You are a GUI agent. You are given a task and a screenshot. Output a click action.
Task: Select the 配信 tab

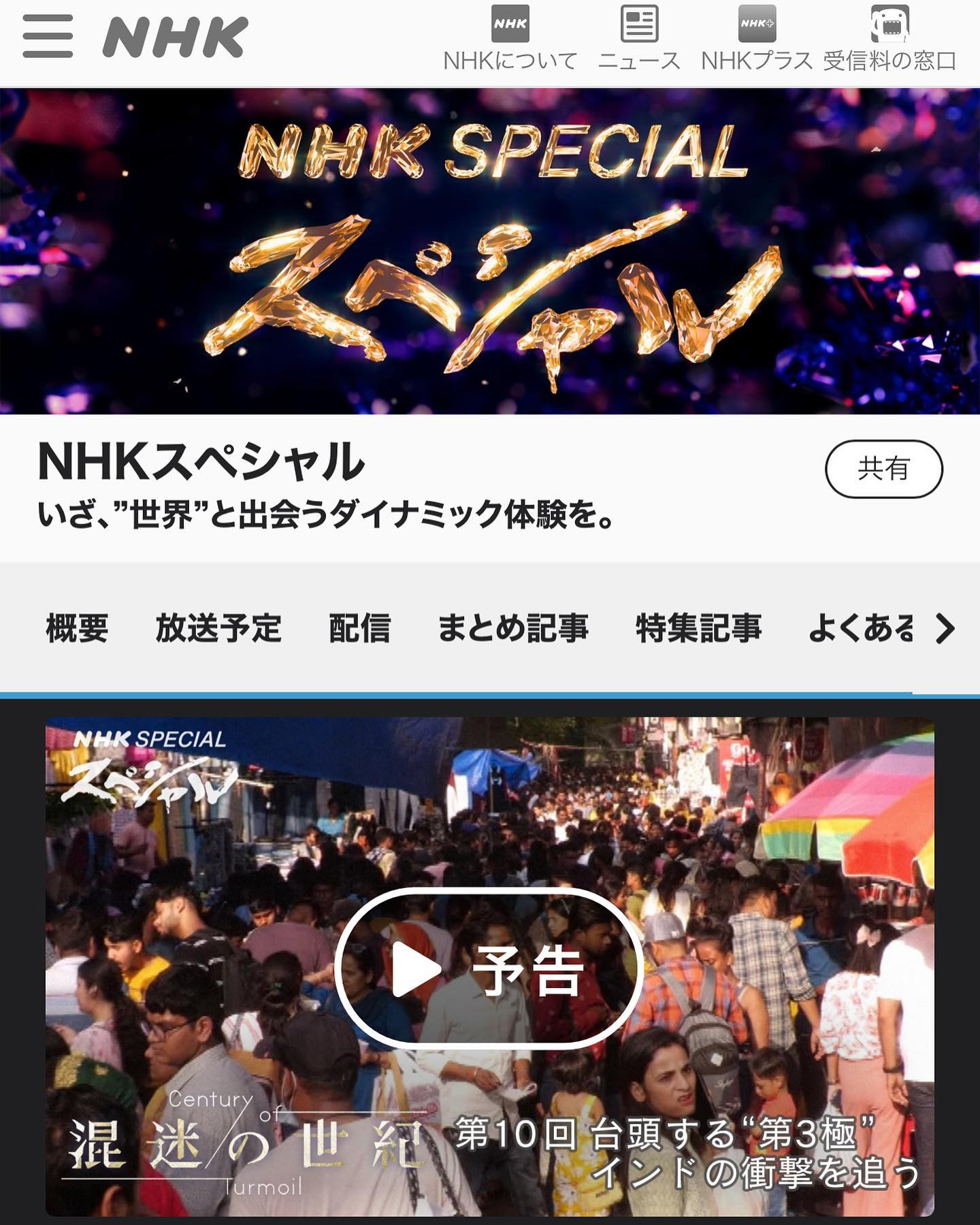pos(359,627)
